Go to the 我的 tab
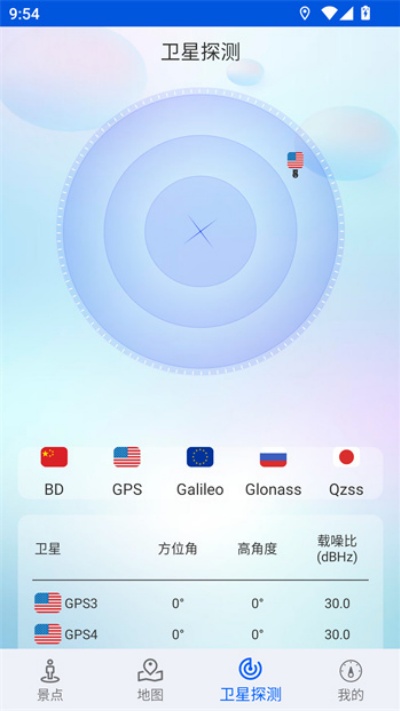400x711 pixels. 350,680
